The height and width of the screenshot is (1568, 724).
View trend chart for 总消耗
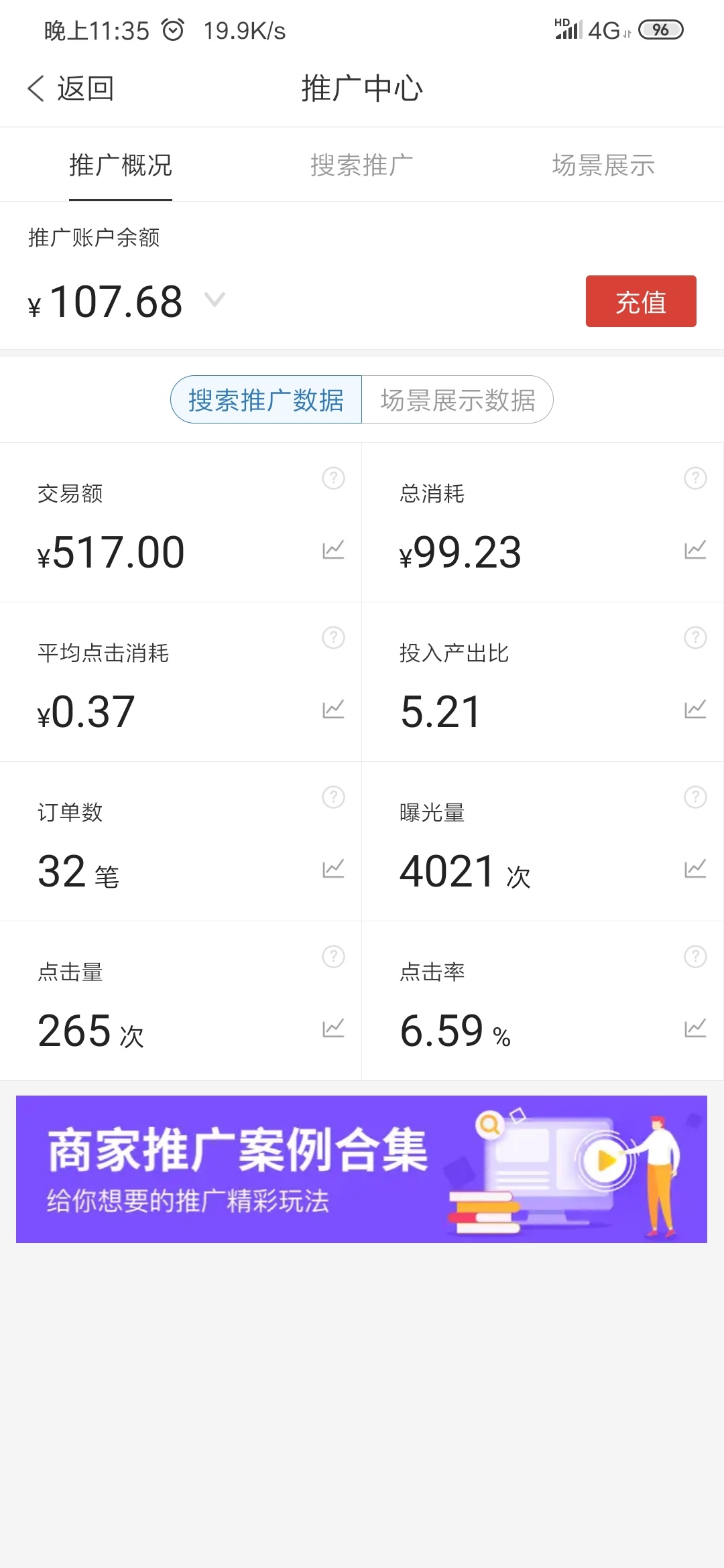pos(695,549)
